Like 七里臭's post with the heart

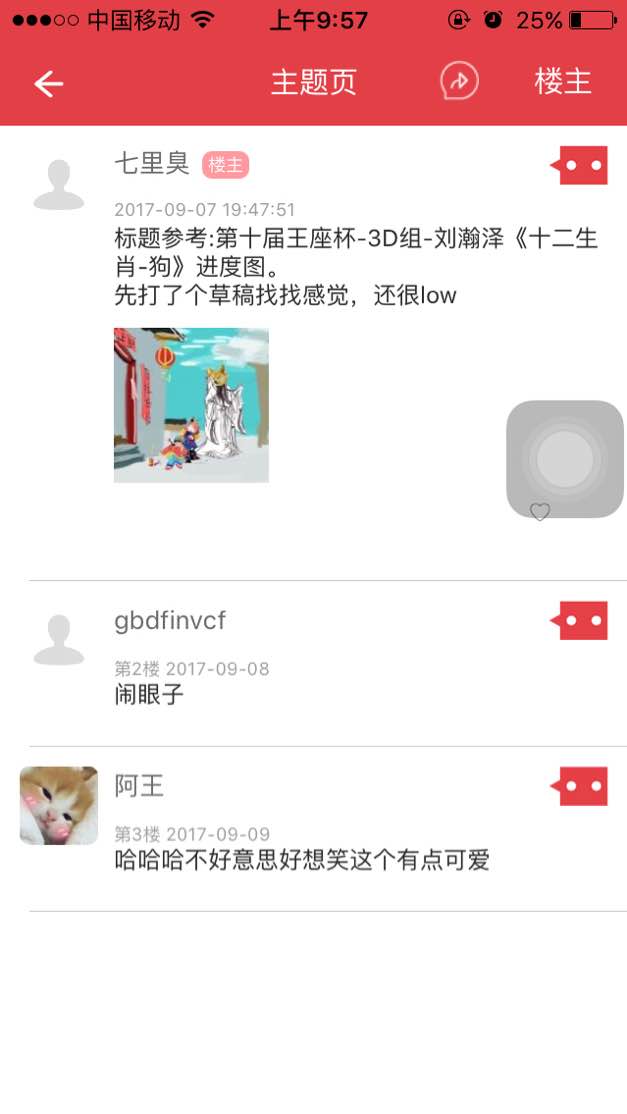pyautogui.click(x=540, y=513)
